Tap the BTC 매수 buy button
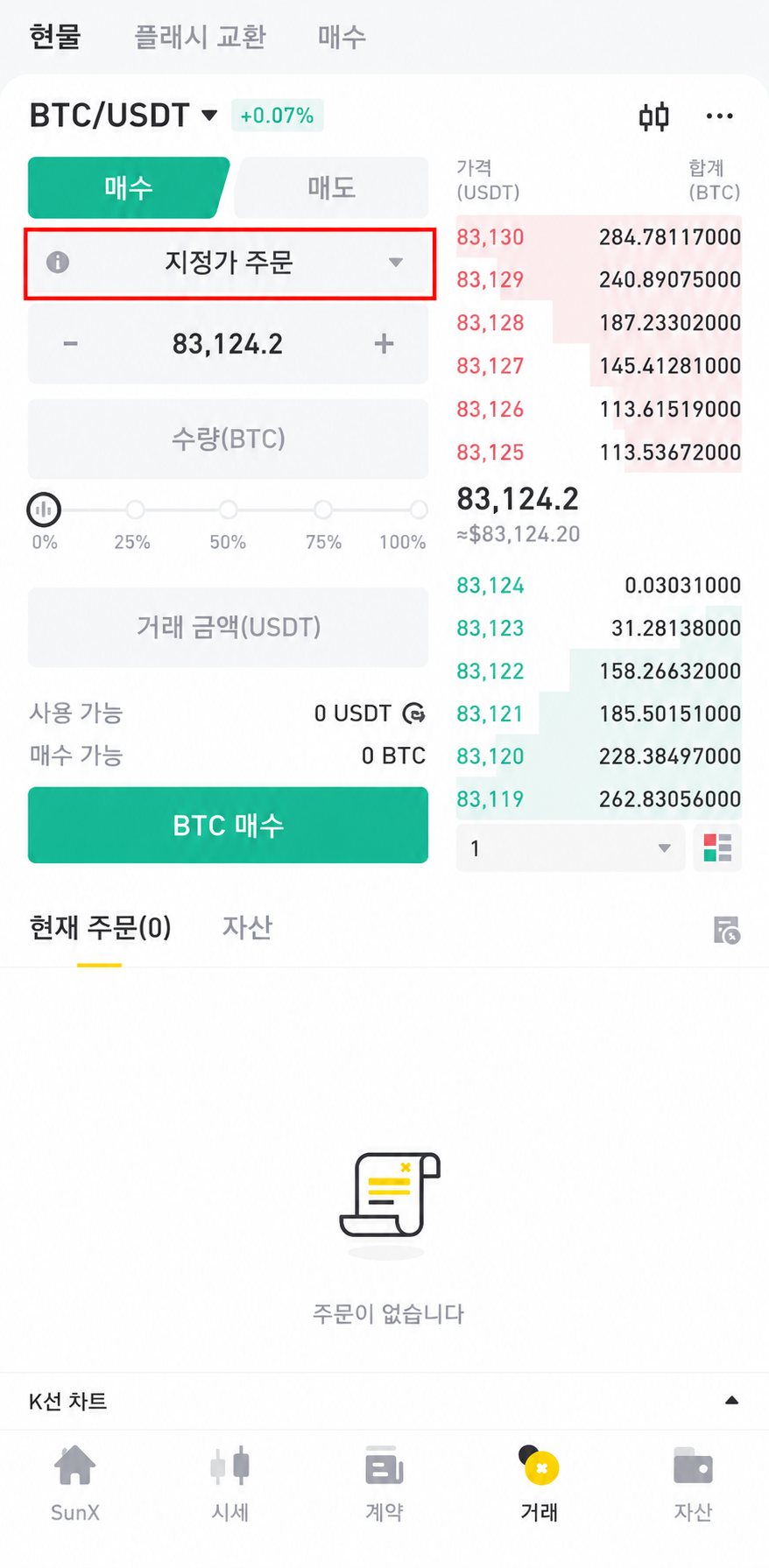This screenshot has height=1568, width=769. 228,825
